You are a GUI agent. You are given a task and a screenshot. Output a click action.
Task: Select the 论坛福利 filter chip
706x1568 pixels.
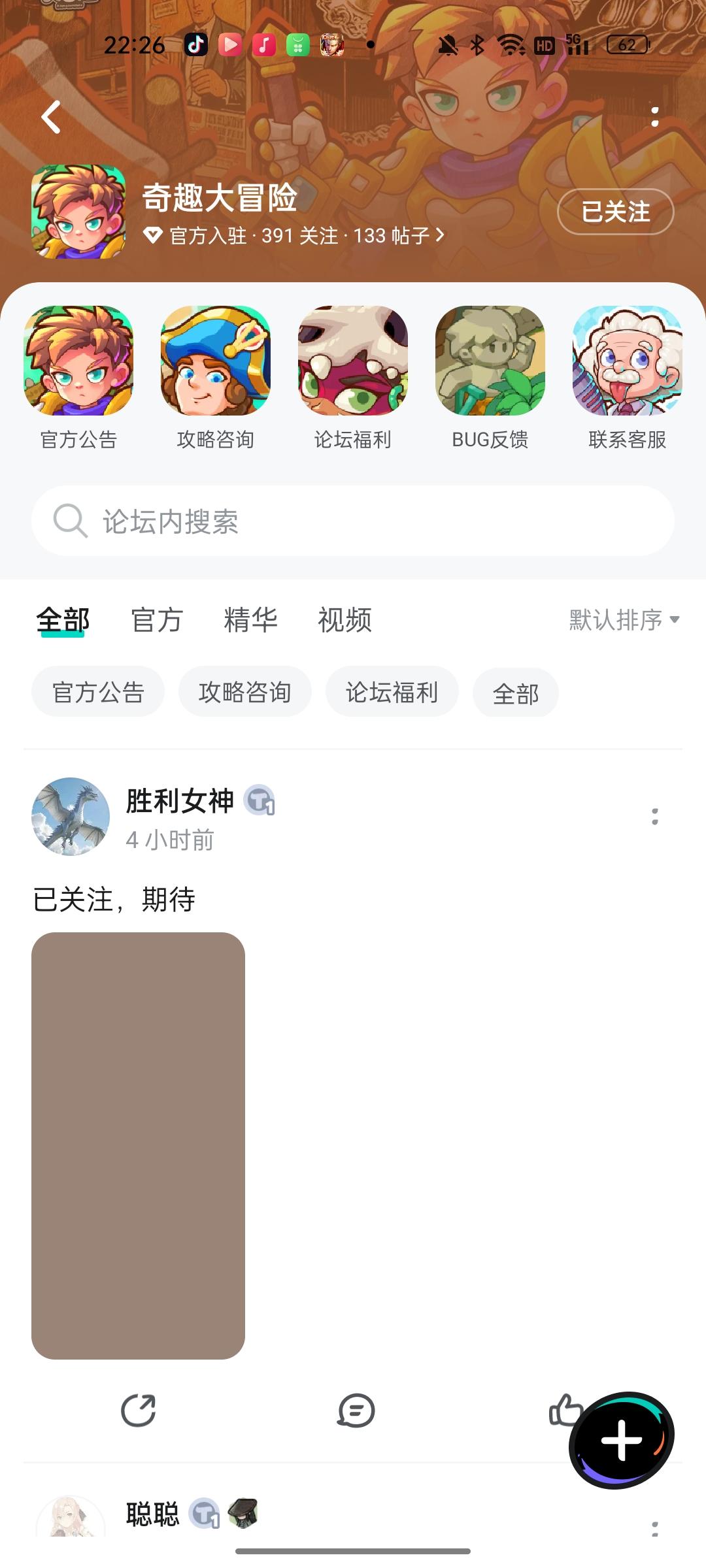tap(392, 693)
